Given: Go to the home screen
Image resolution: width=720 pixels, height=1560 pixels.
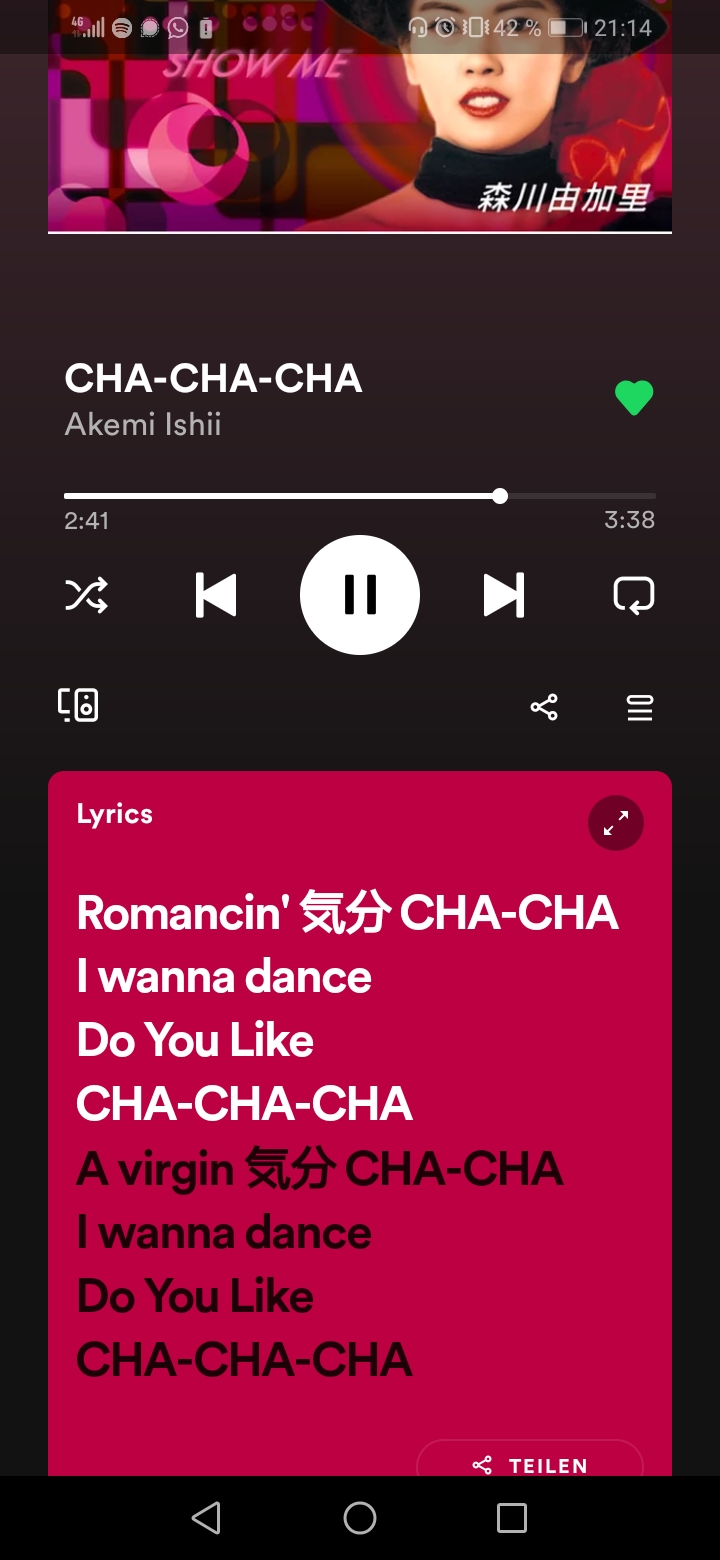Looking at the screenshot, I should pyautogui.click(x=360, y=1518).
